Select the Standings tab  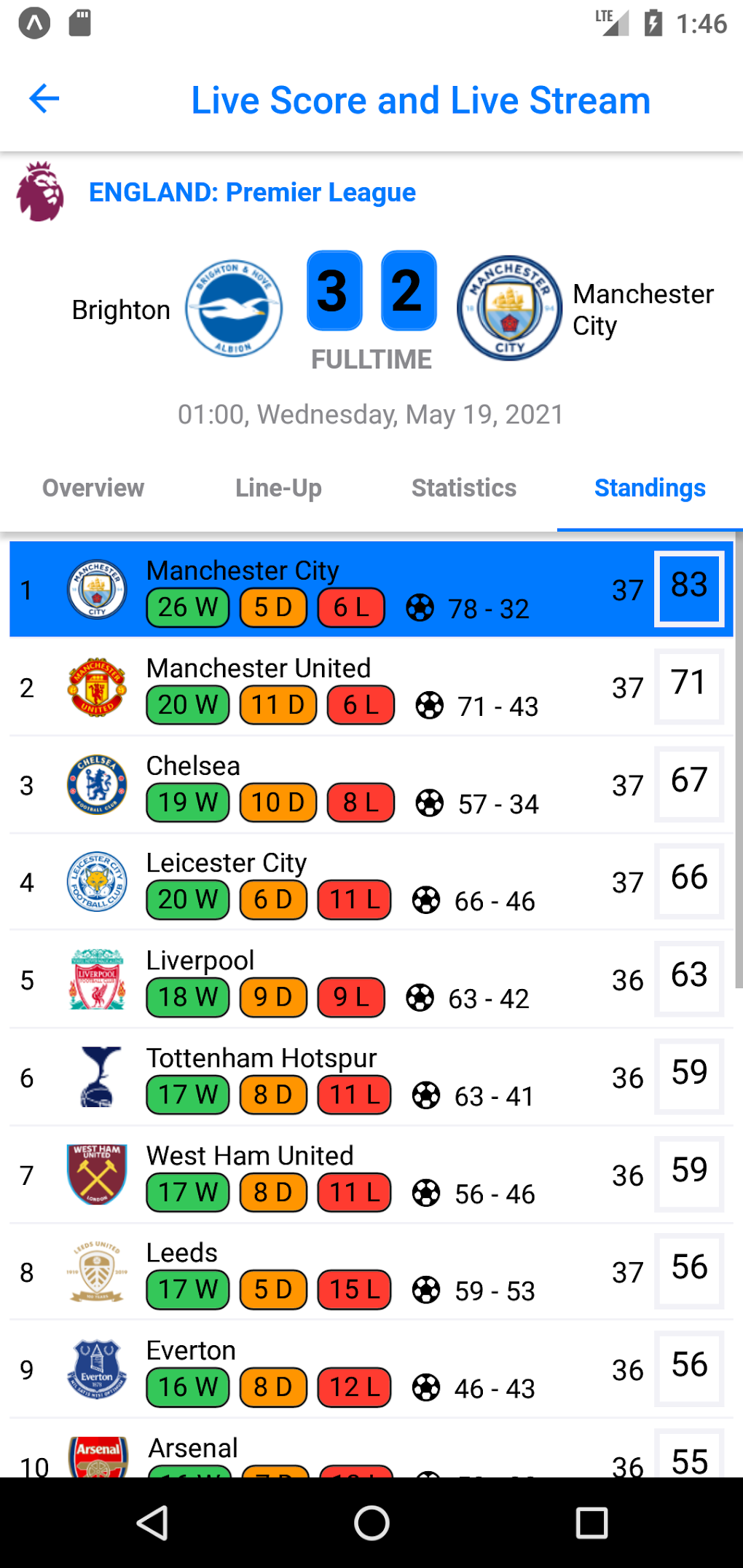(650, 488)
